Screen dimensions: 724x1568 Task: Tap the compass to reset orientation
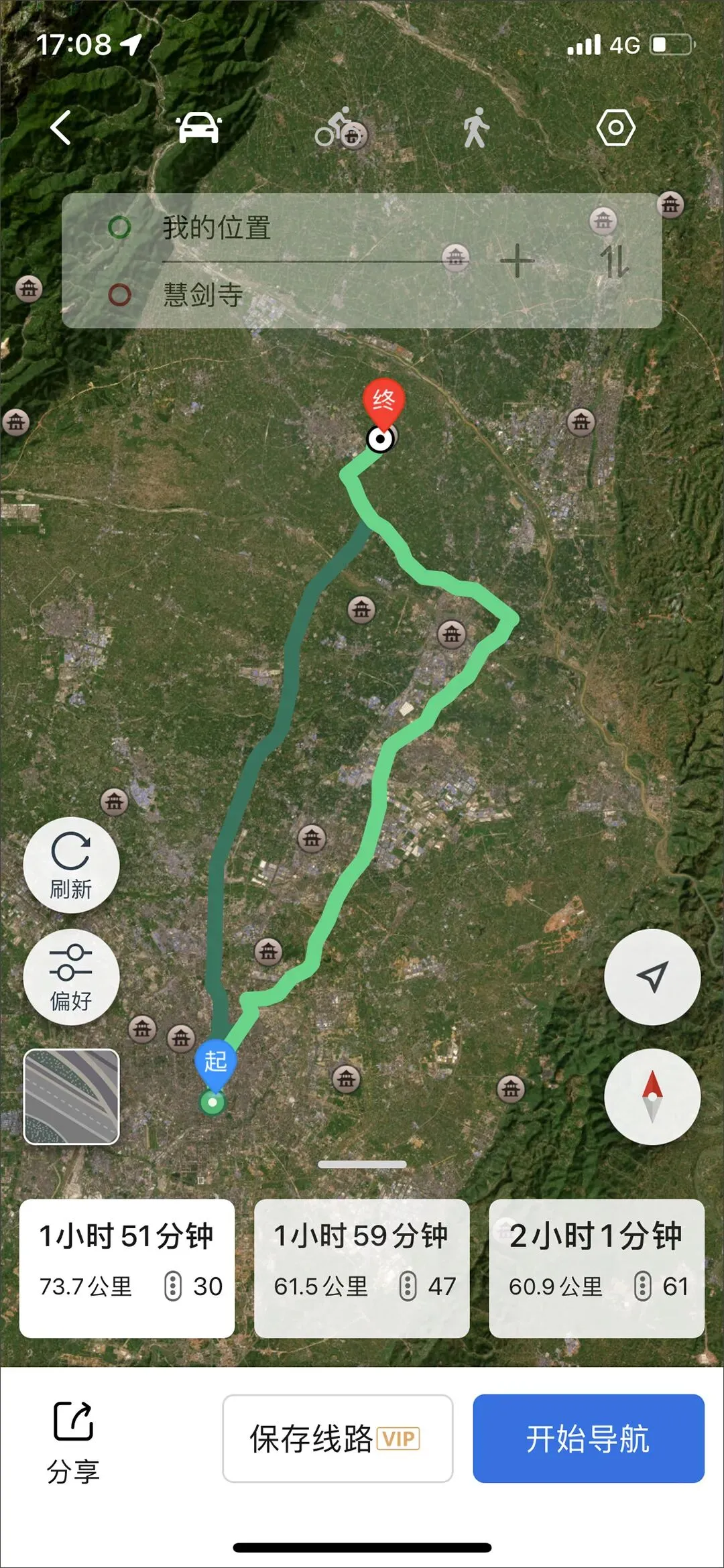click(652, 1096)
